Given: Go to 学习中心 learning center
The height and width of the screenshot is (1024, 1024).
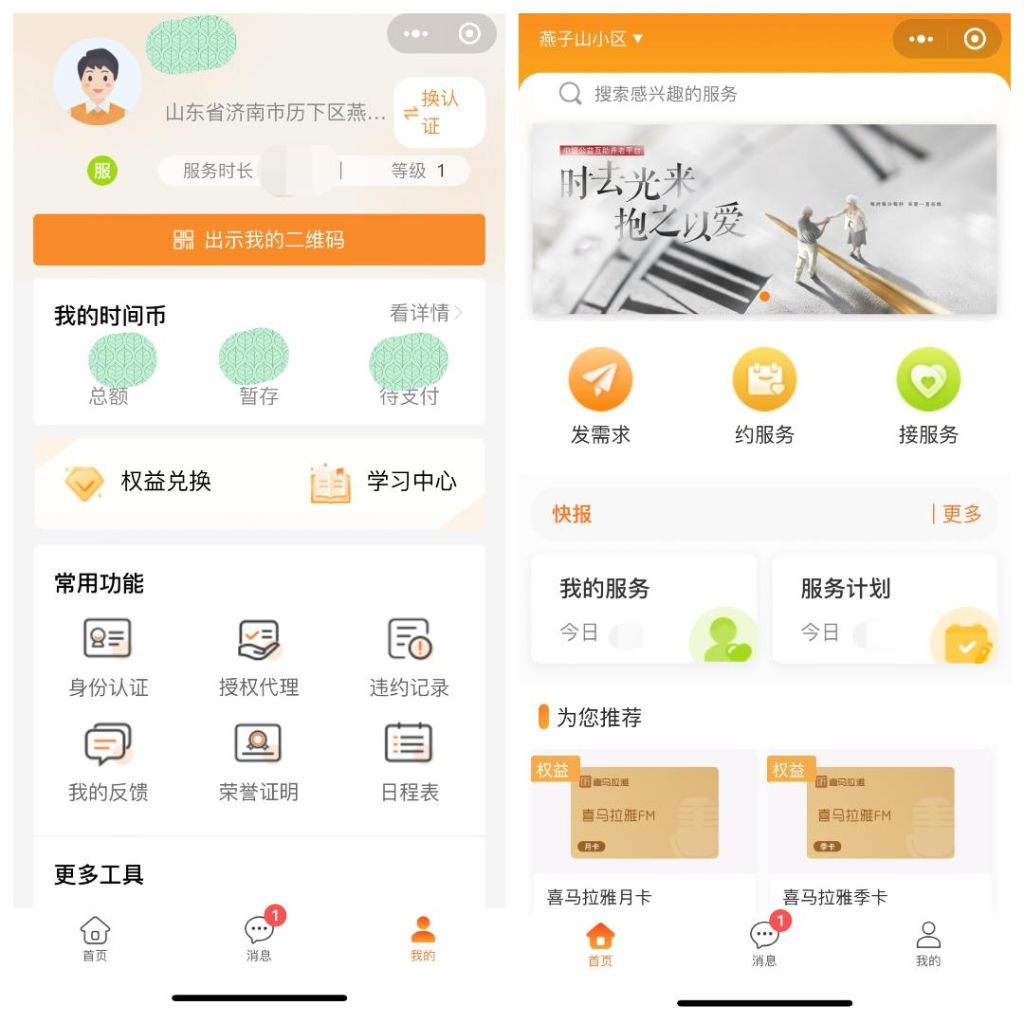Looking at the screenshot, I should coord(384,482).
